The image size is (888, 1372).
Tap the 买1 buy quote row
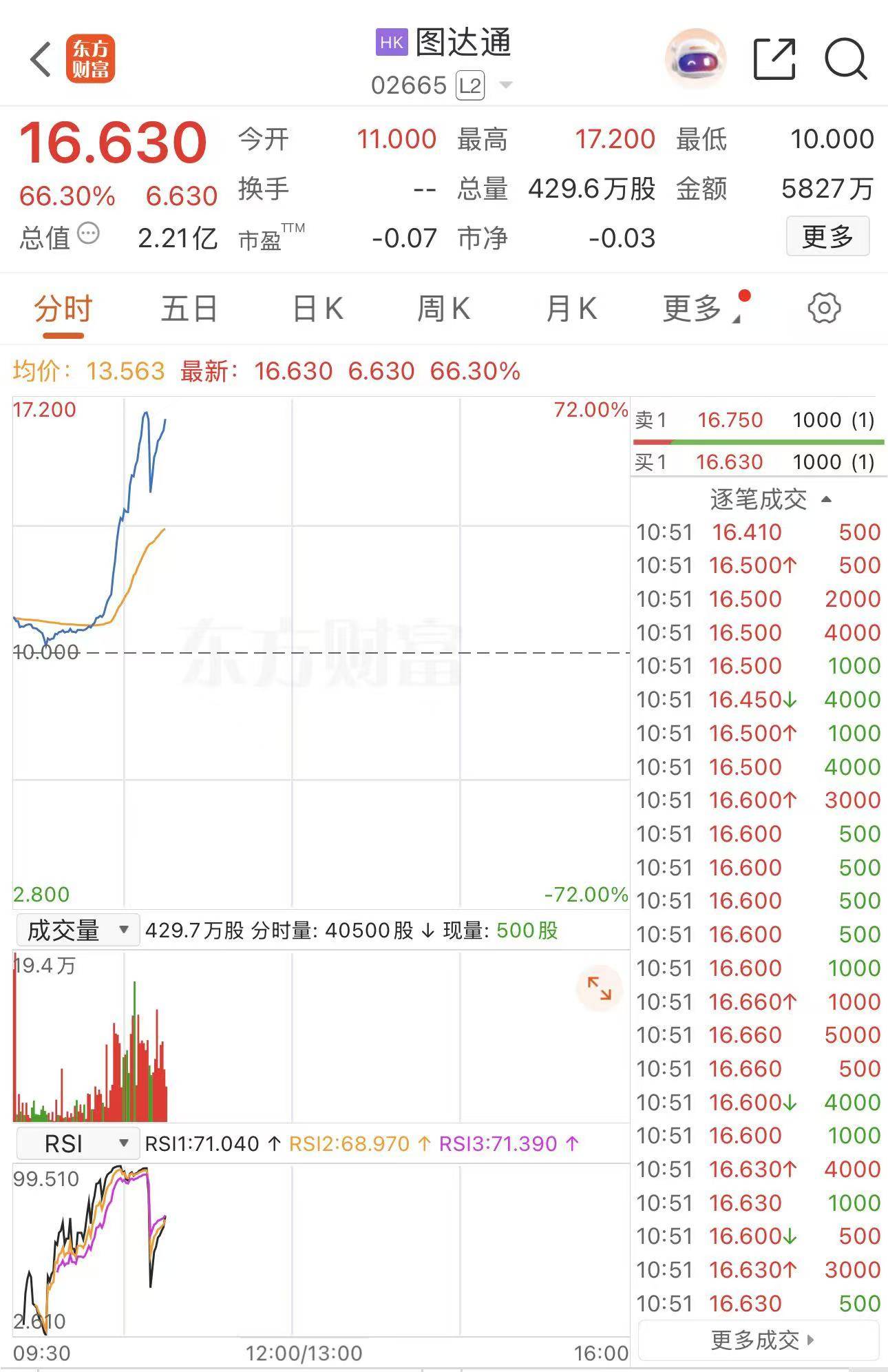757,461
